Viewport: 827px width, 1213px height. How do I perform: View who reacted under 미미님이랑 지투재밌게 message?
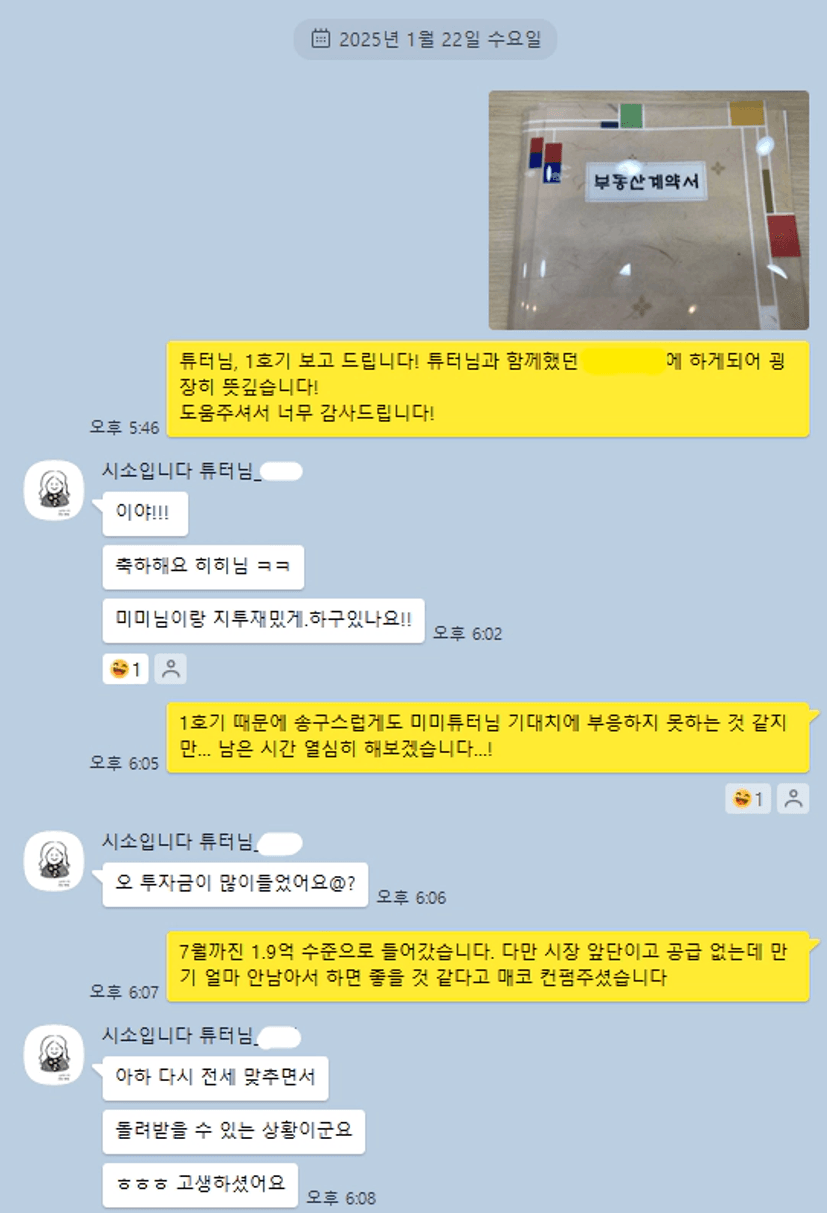pos(171,669)
